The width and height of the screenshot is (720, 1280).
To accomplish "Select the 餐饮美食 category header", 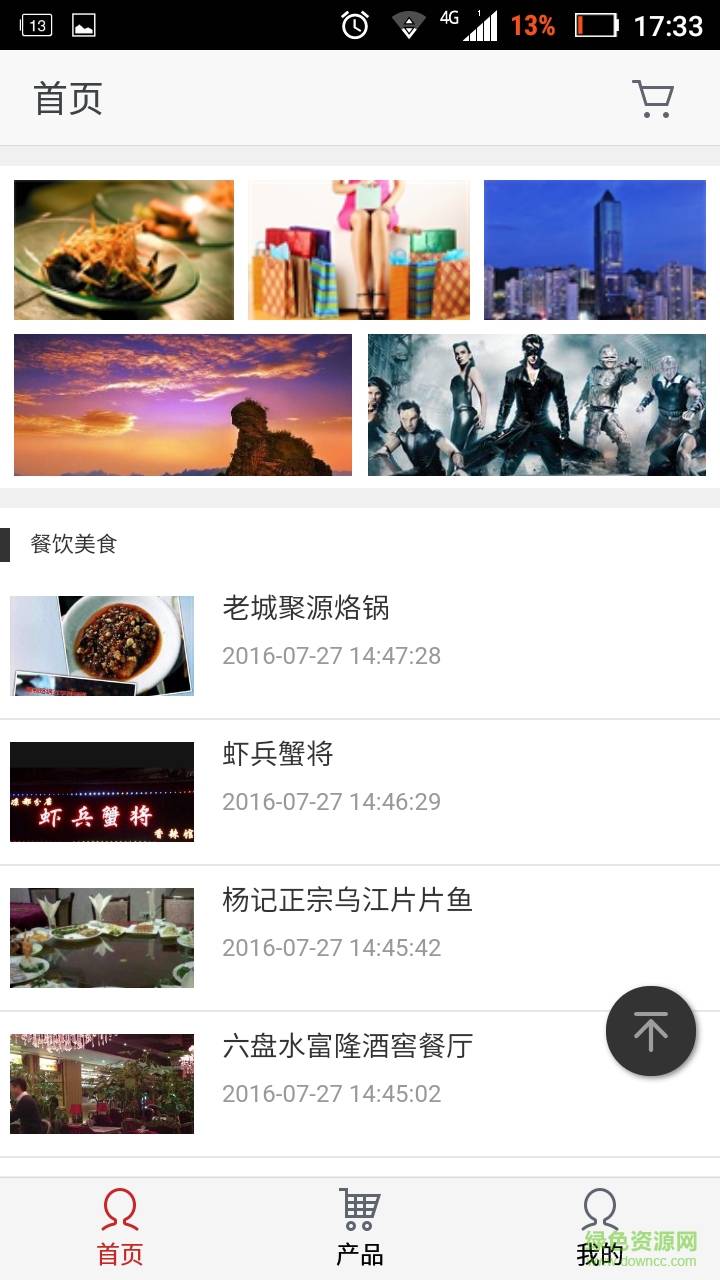I will tap(75, 545).
